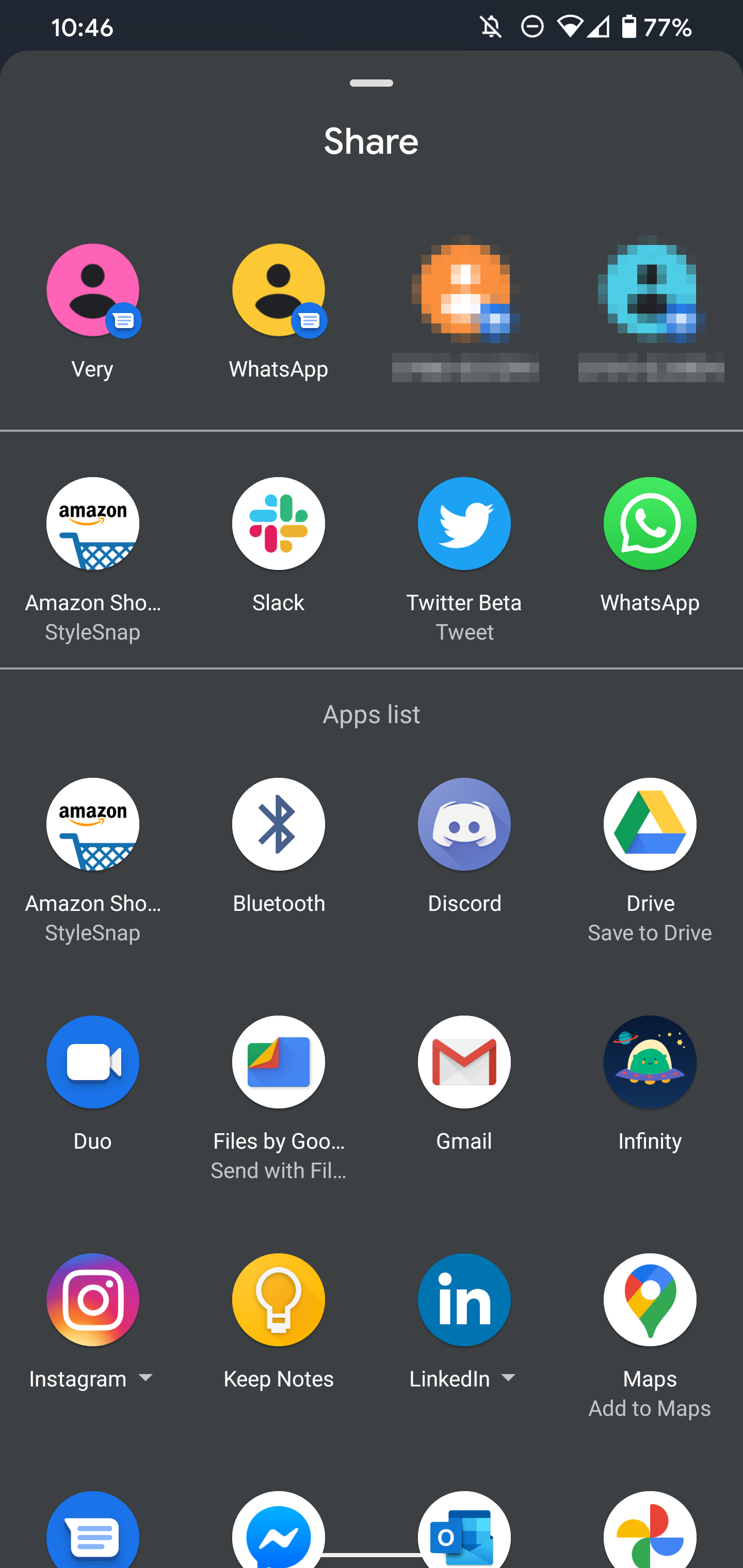Share to the WhatsApp contact with yellow avatar
Screen dimensions: 743x1568
(x=278, y=290)
